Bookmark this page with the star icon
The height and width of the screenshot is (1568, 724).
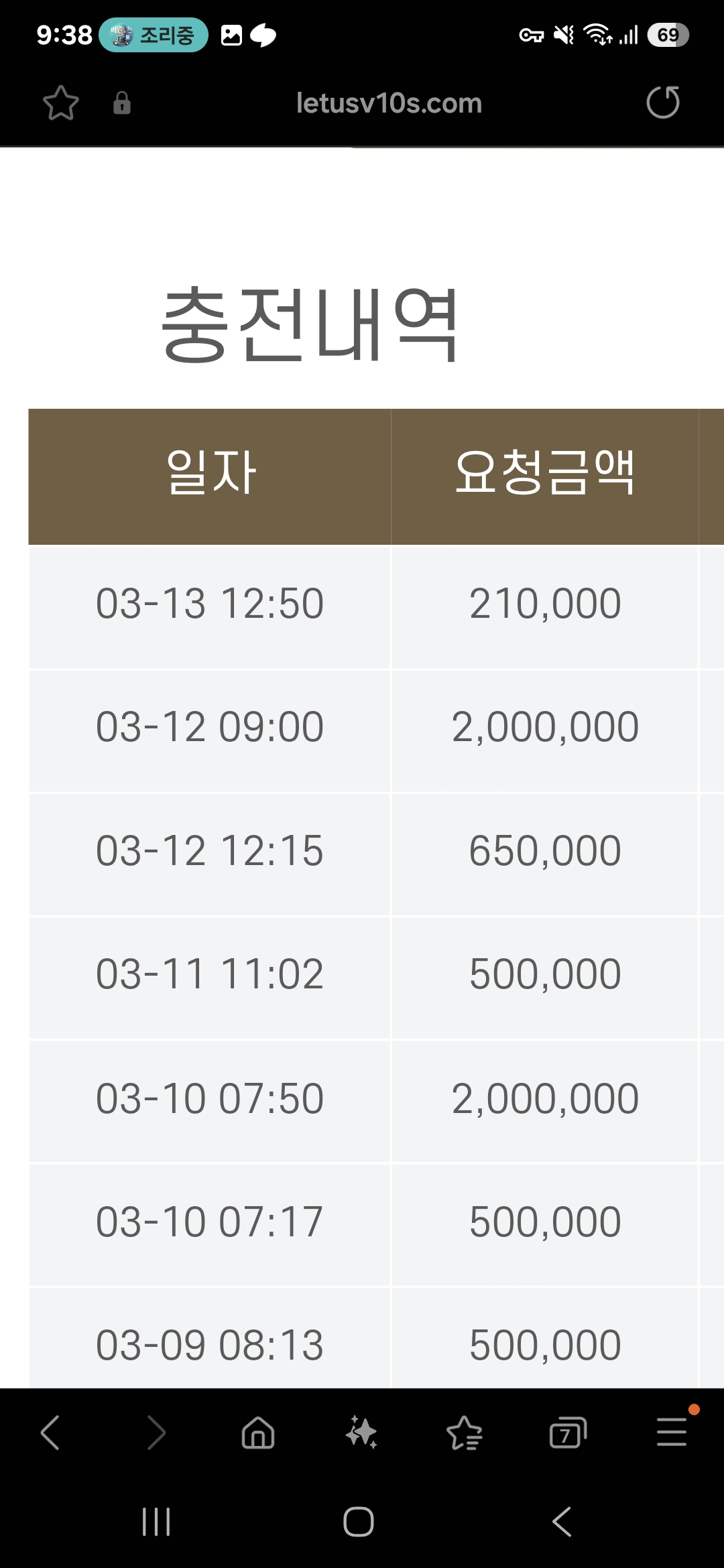(x=61, y=103)
